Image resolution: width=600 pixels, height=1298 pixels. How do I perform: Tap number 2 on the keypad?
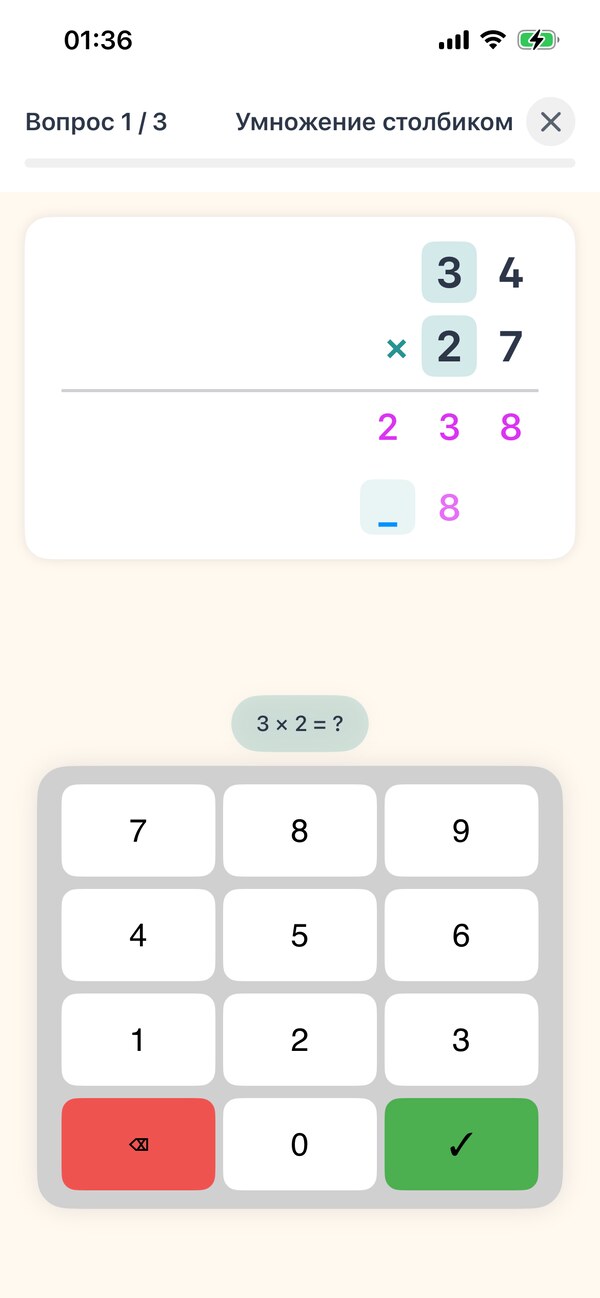(300, 1040)
